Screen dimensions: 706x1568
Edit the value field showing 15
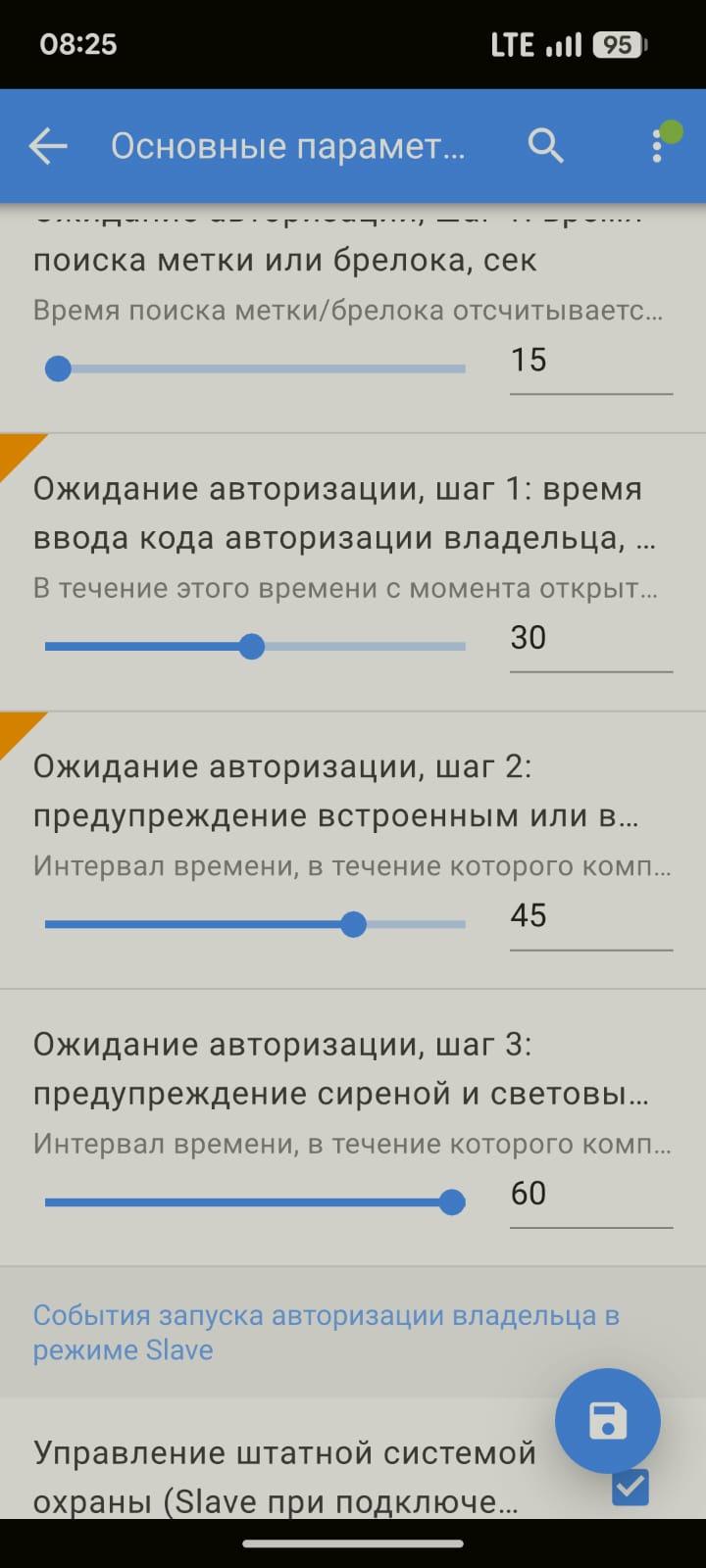click(589, 362)
